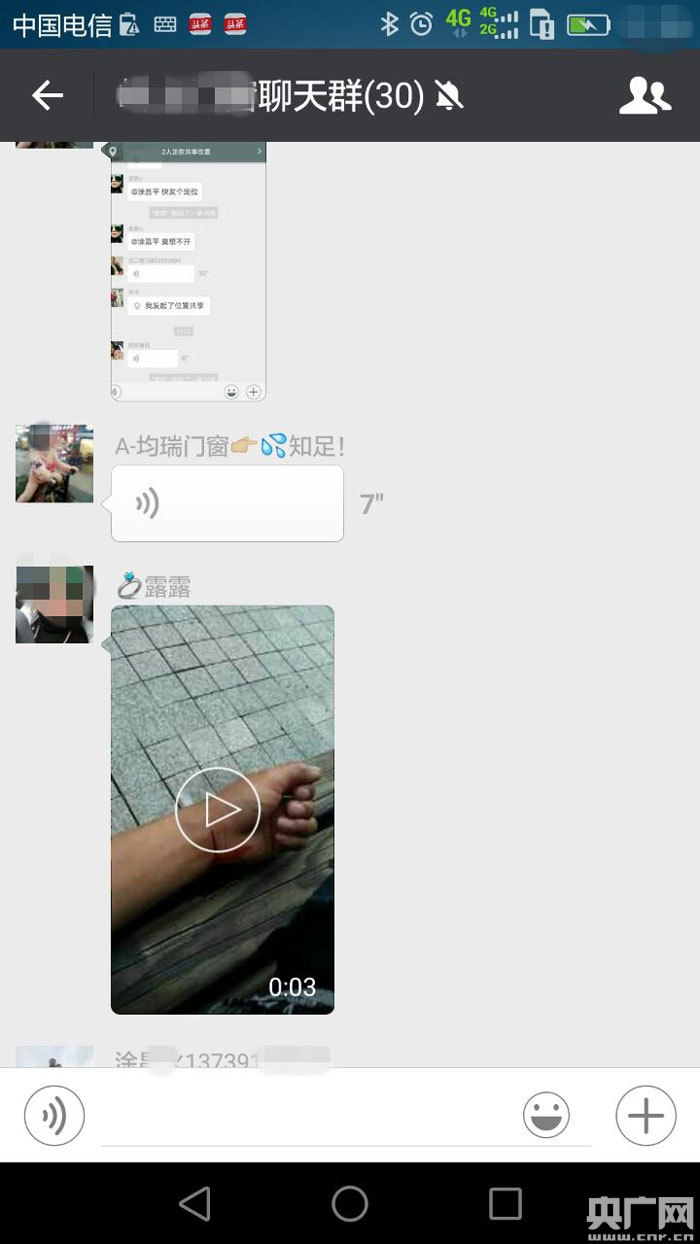Open the plus attachments menu
Viewport: 700px width, 1244px height.
coord(645,1115)
